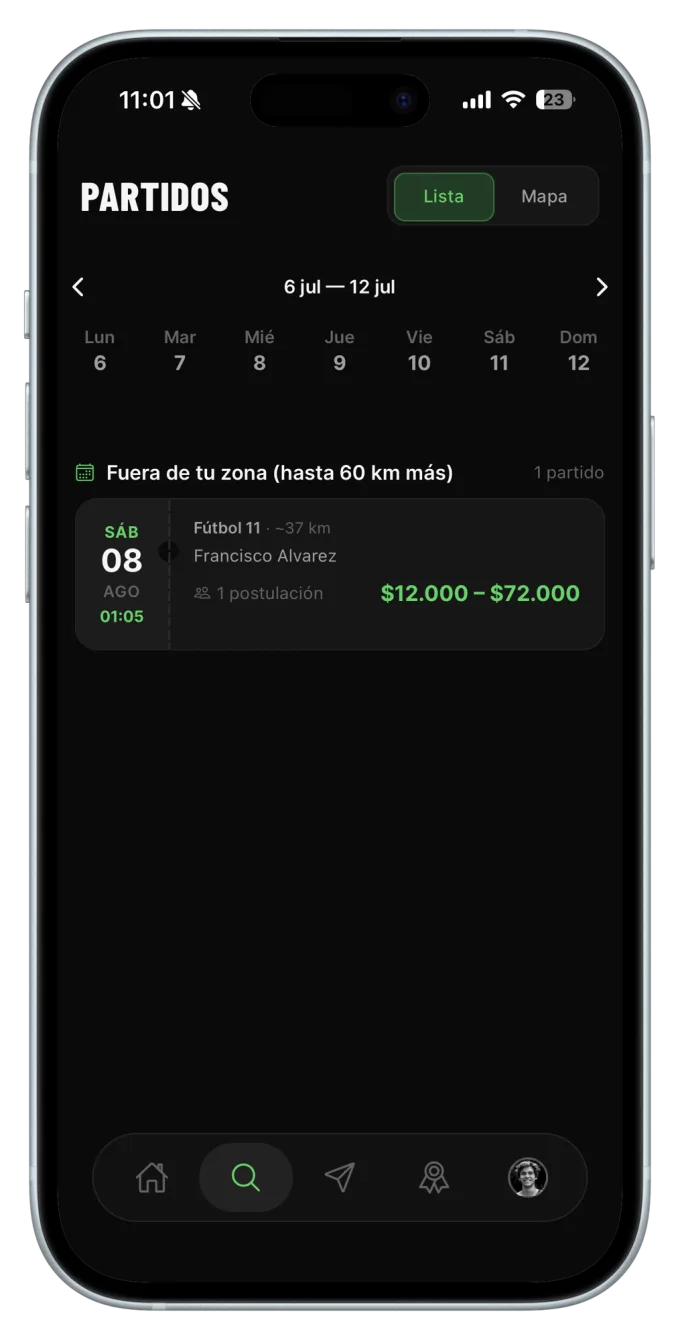This screenshot has height=1340, width=680.
Task: Select the Lista view
Action: click(x=444, y=197)
